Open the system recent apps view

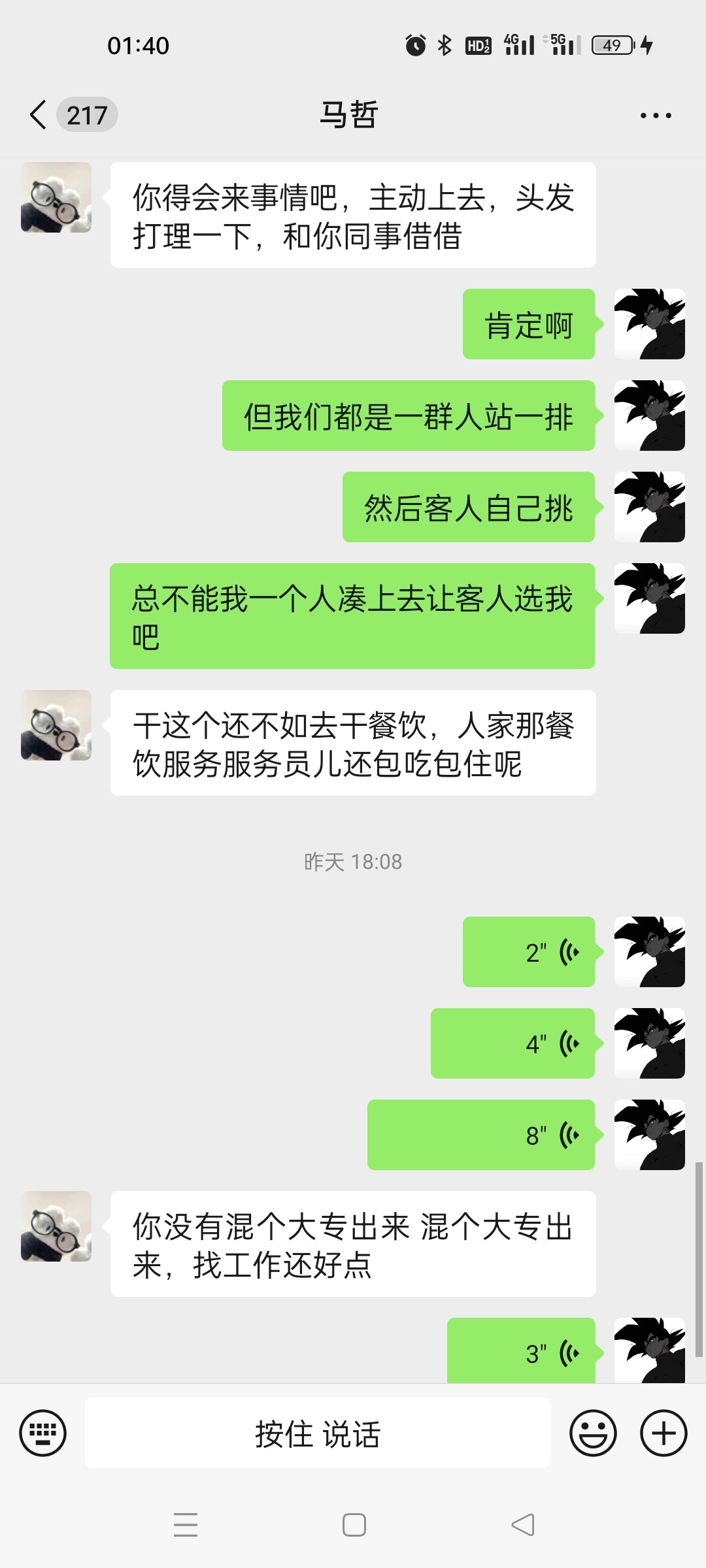186,1526
